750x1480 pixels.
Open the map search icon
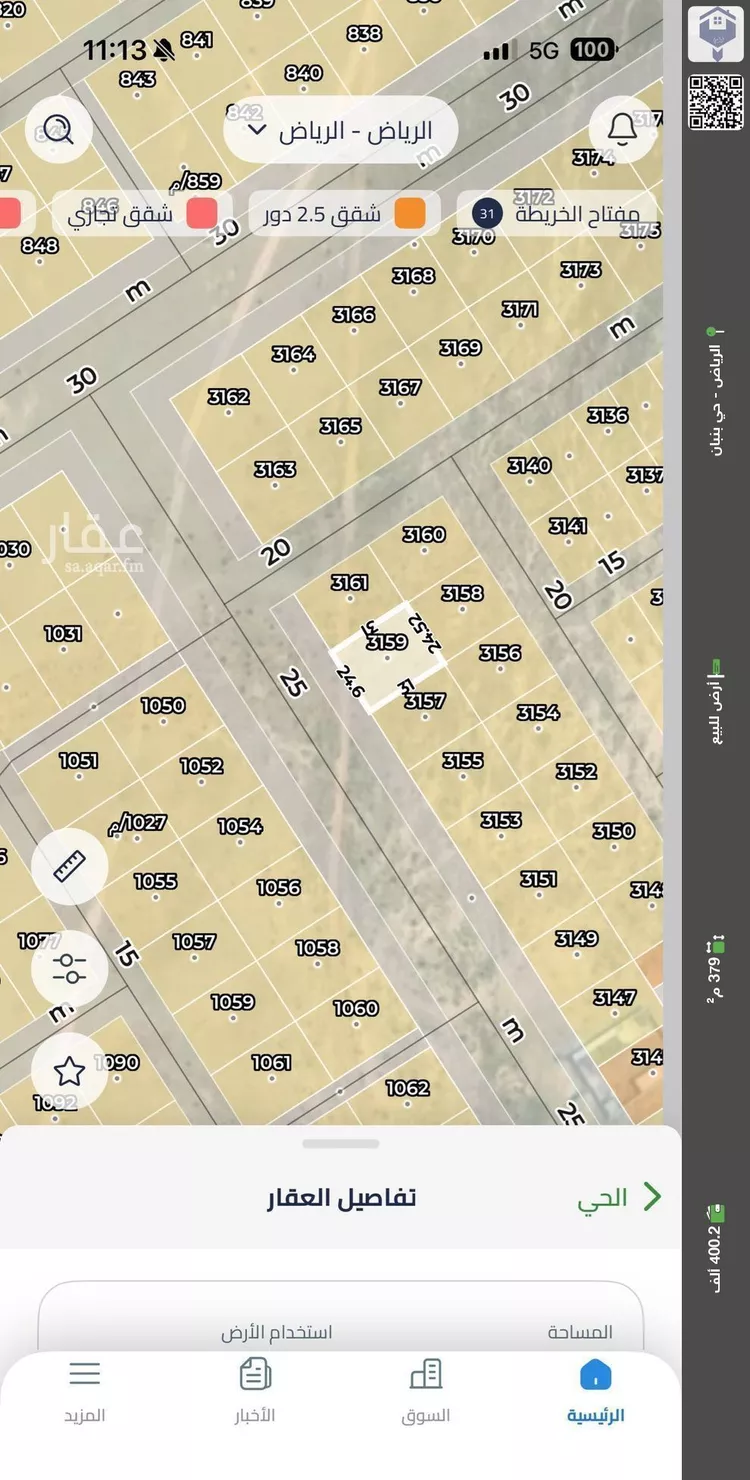click(x=58, y=129)
